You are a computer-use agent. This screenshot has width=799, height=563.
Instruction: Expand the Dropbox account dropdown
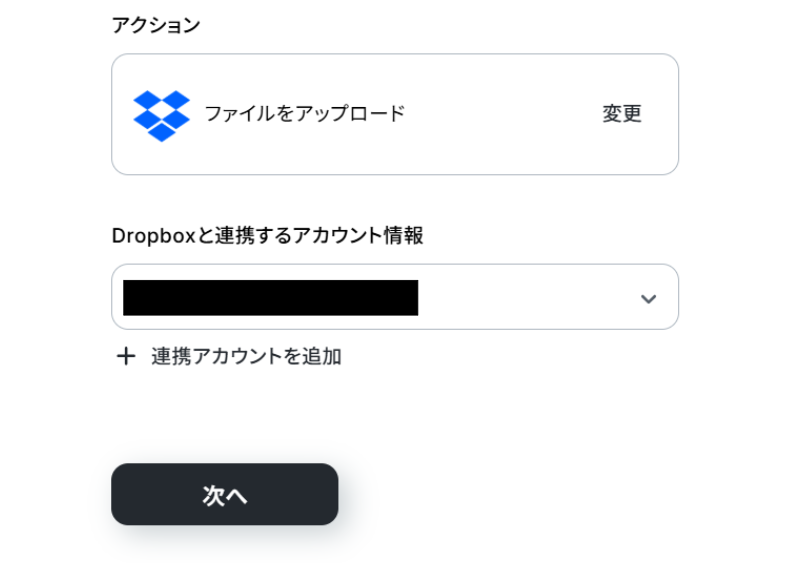click(x=648, y=298)
